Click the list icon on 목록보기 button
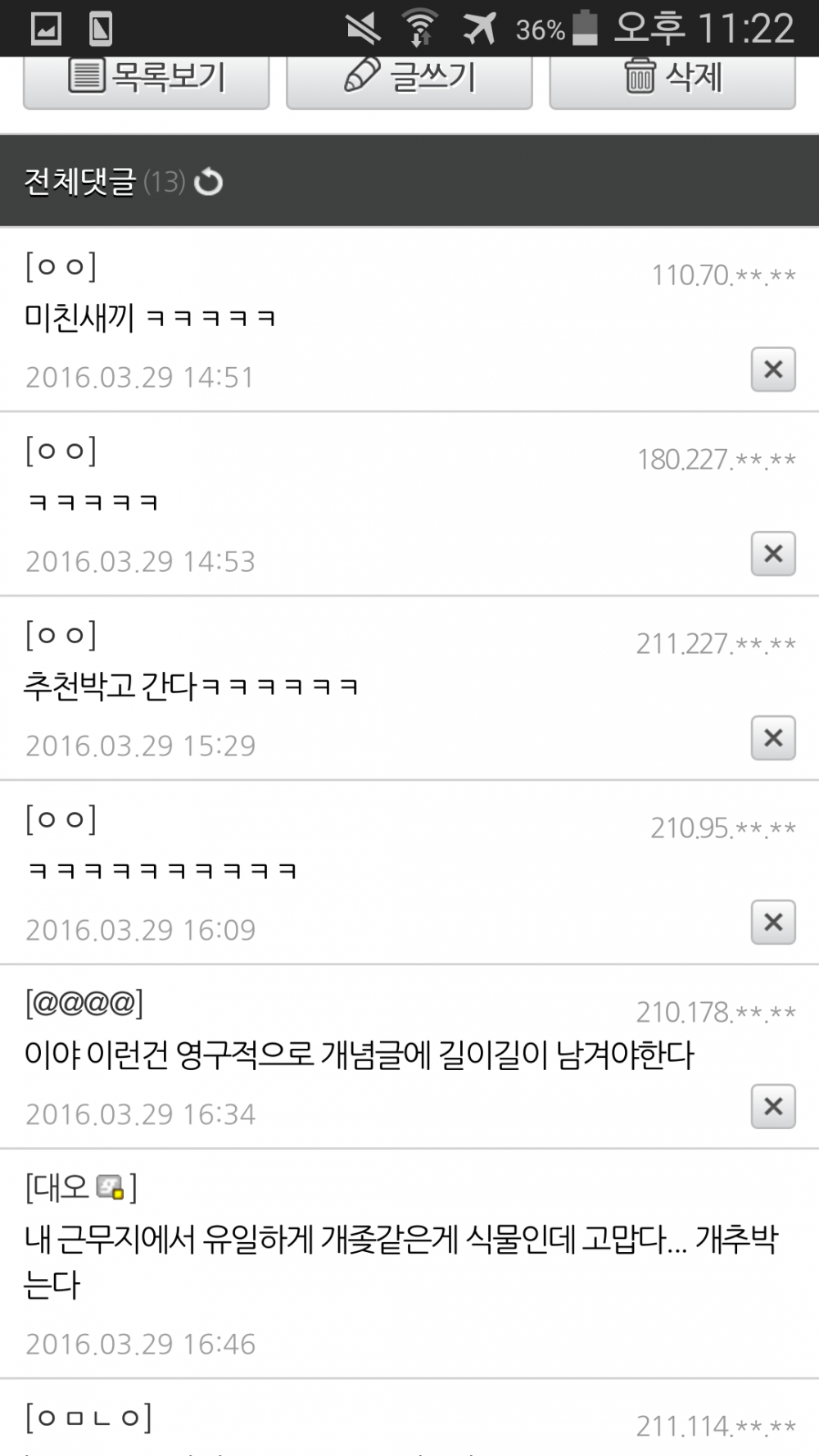819x1456 pixels. tap(84, 75)
